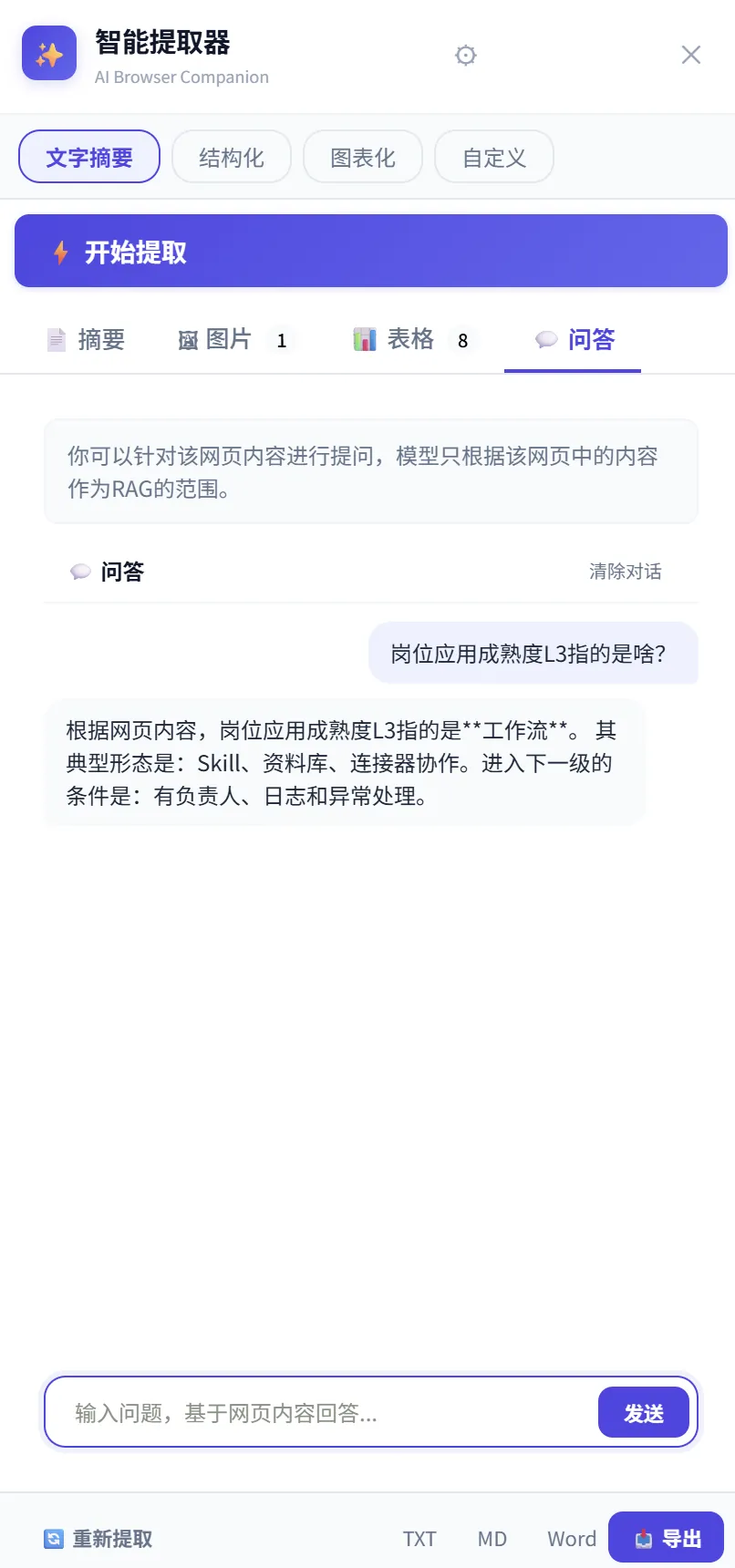Switch to 图表化 mode

(x=363, y=157)
